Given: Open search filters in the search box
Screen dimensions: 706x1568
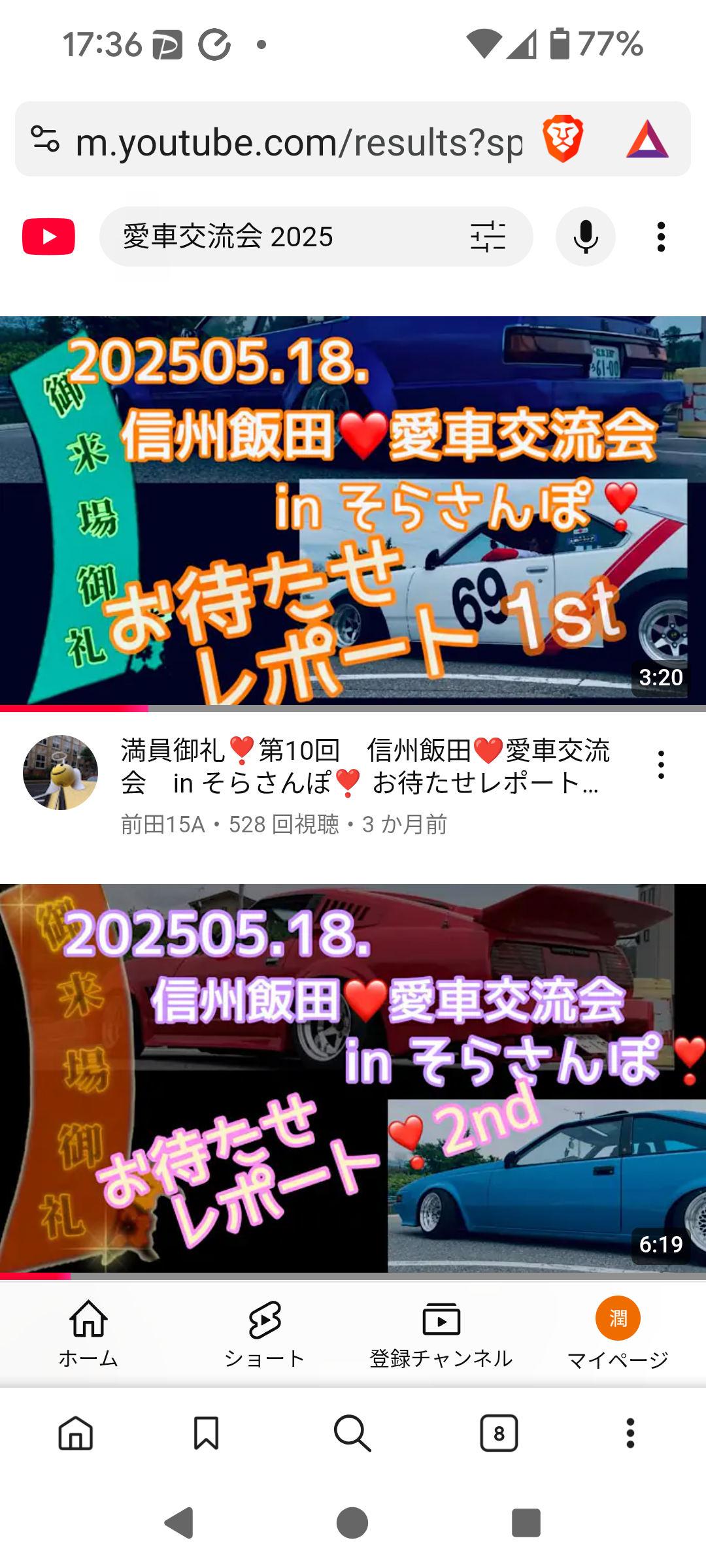Looking at the screenshot, I should tap(488, 237).
